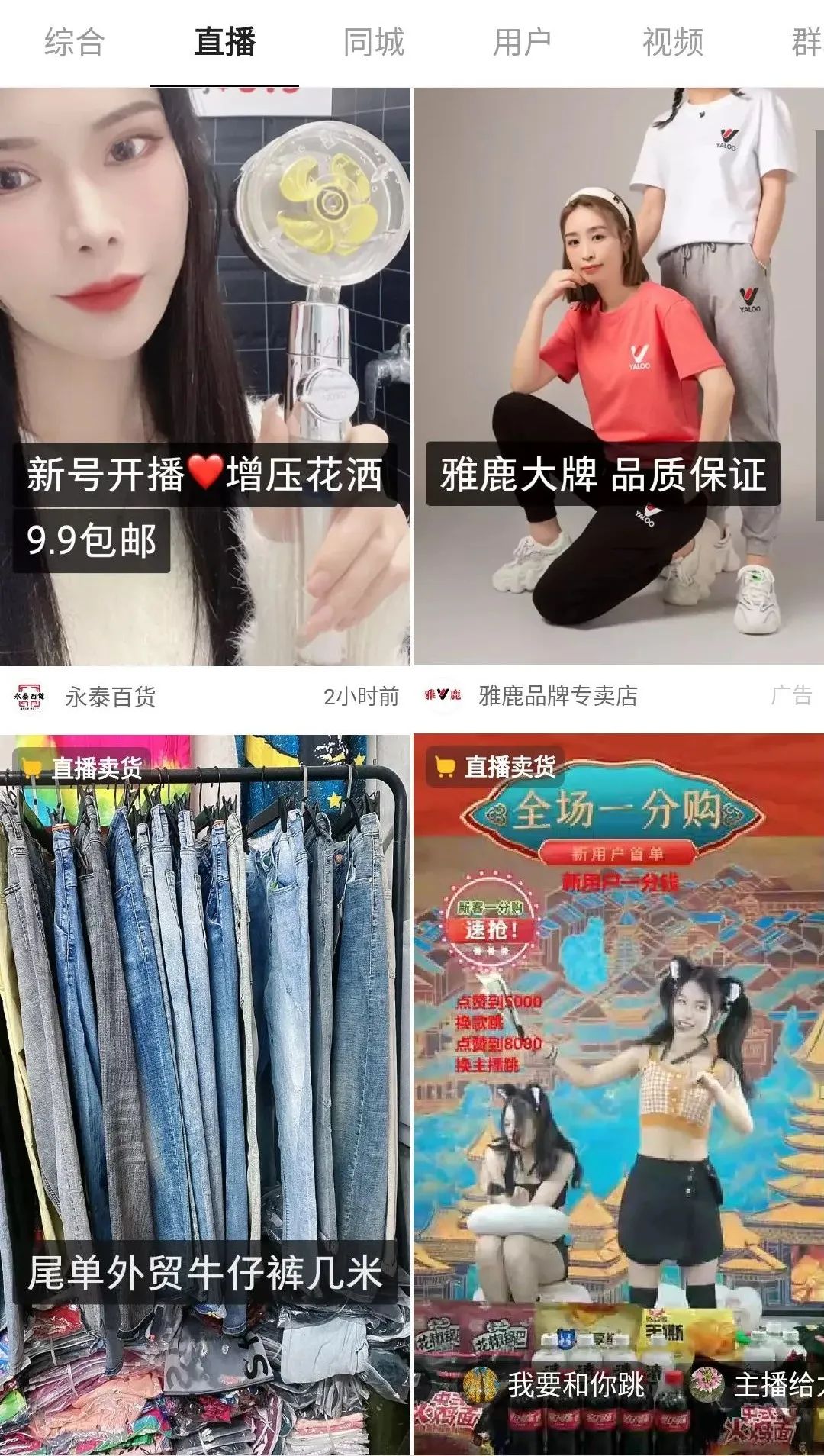This screenshot has height=1456, width=824.
Task: Open the 全场一分购 livestream
Action: (618, 1091)
